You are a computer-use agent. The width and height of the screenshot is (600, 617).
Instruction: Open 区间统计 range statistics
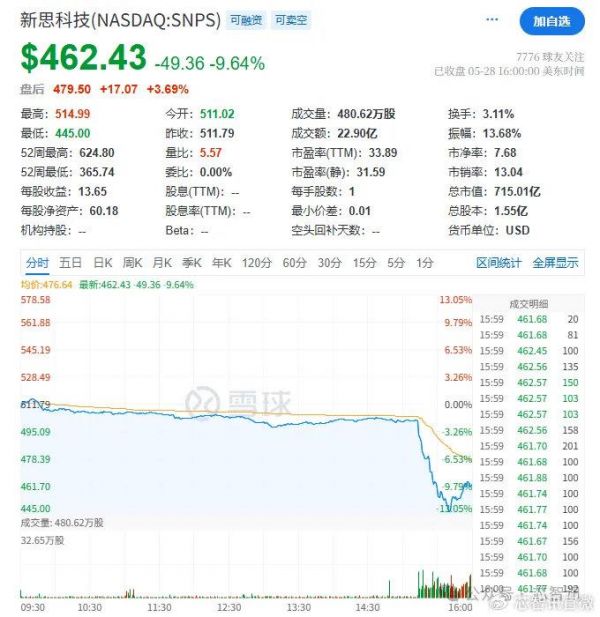click(x=499, y=263)
